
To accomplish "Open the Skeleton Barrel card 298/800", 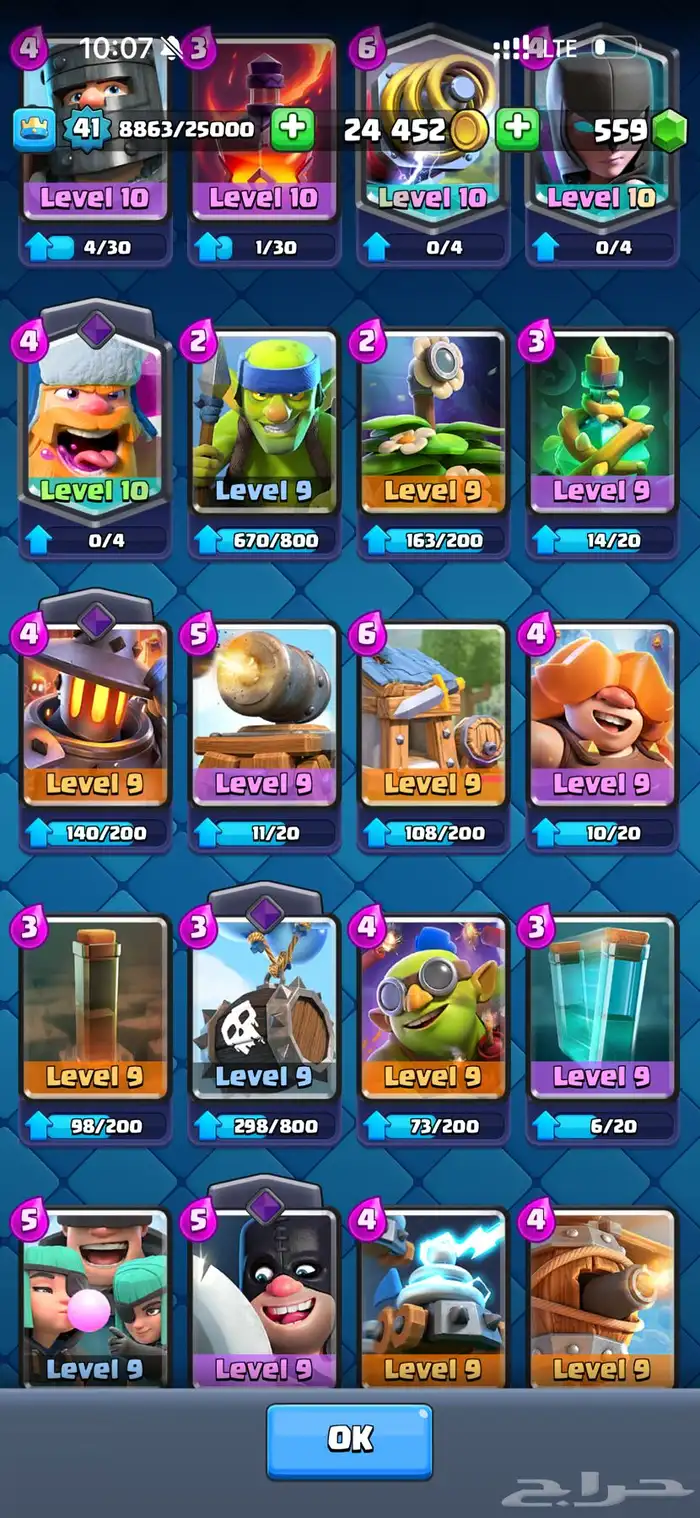I will (x=264, y=1016).
